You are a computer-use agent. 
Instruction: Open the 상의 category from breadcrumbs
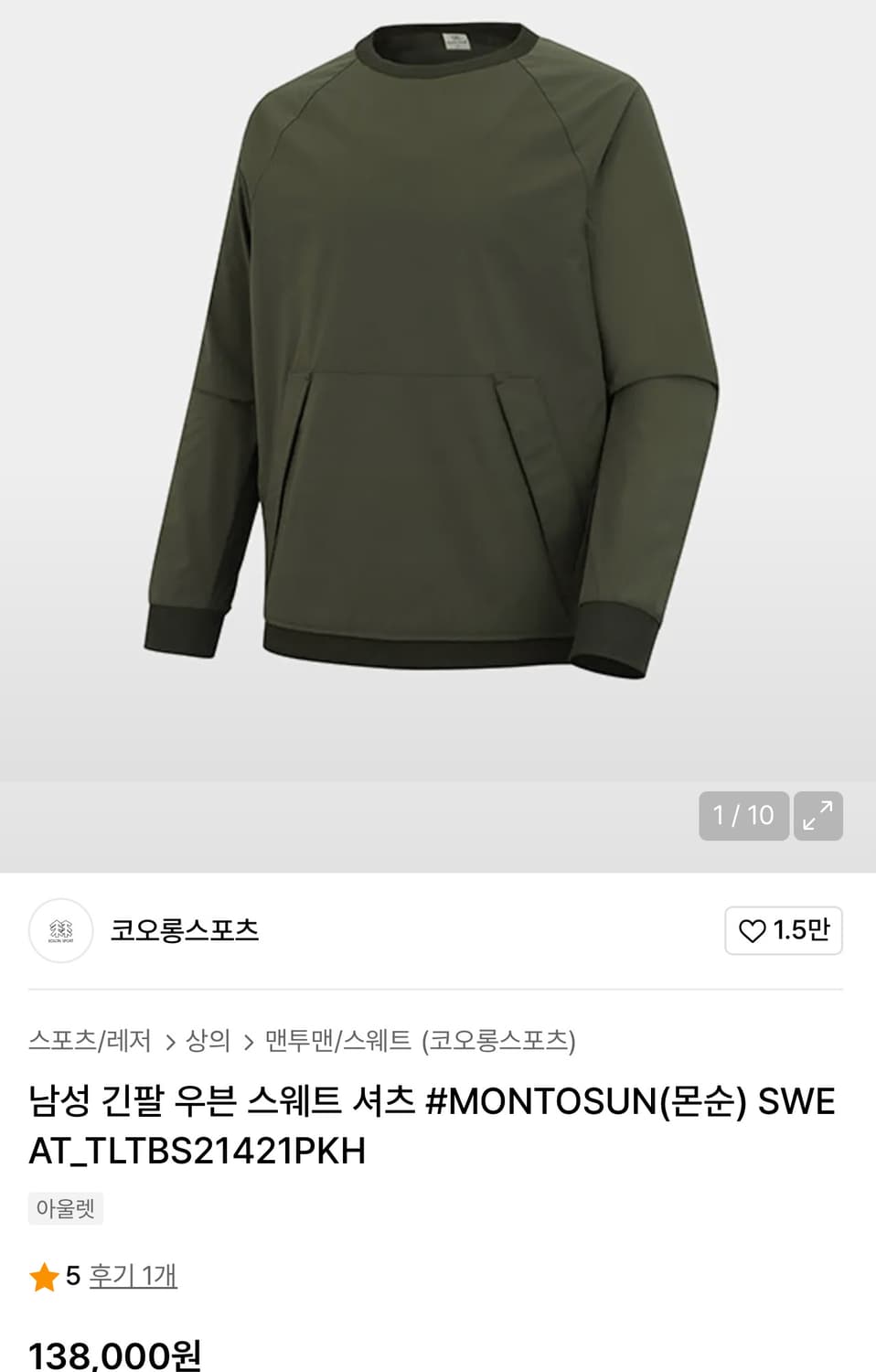(209, 1041)
